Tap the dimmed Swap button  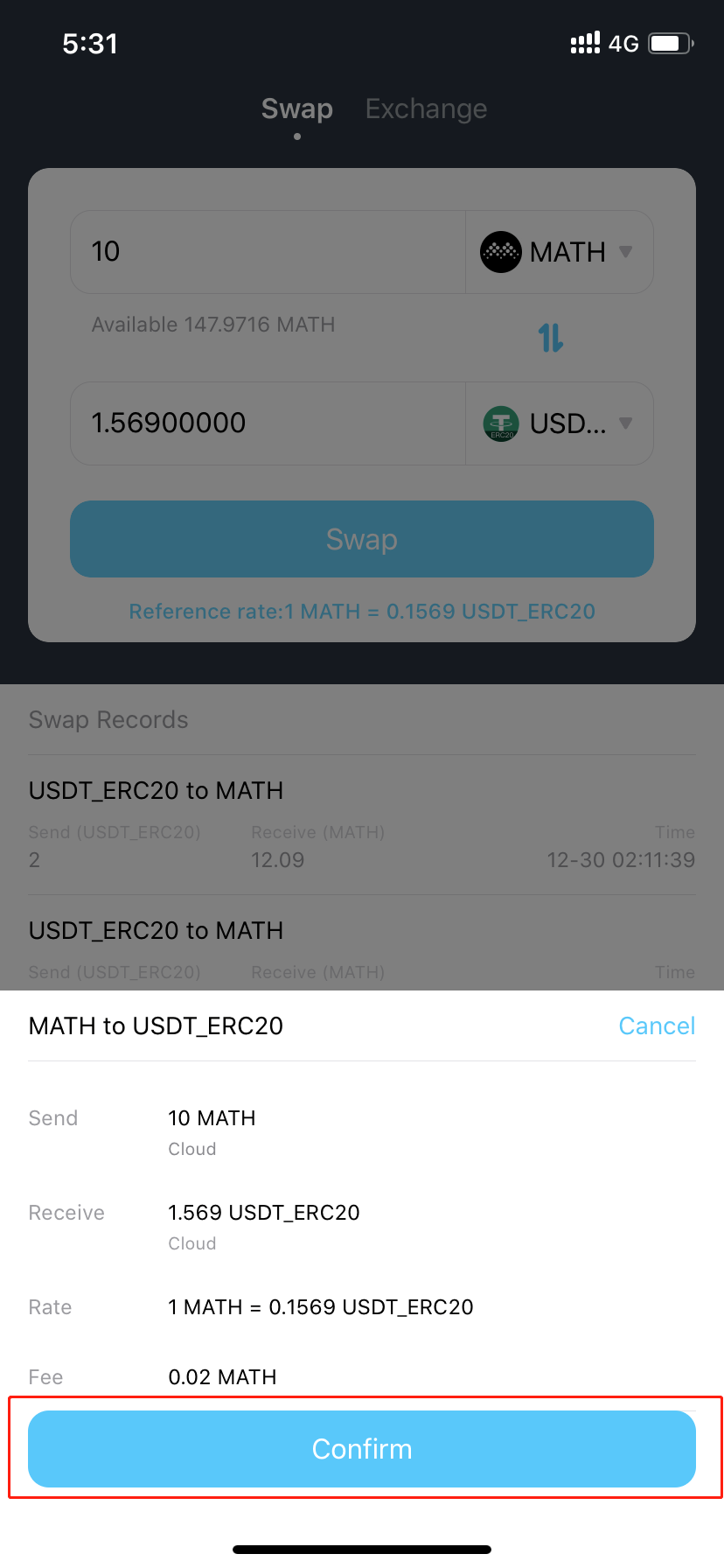point(362,539)
